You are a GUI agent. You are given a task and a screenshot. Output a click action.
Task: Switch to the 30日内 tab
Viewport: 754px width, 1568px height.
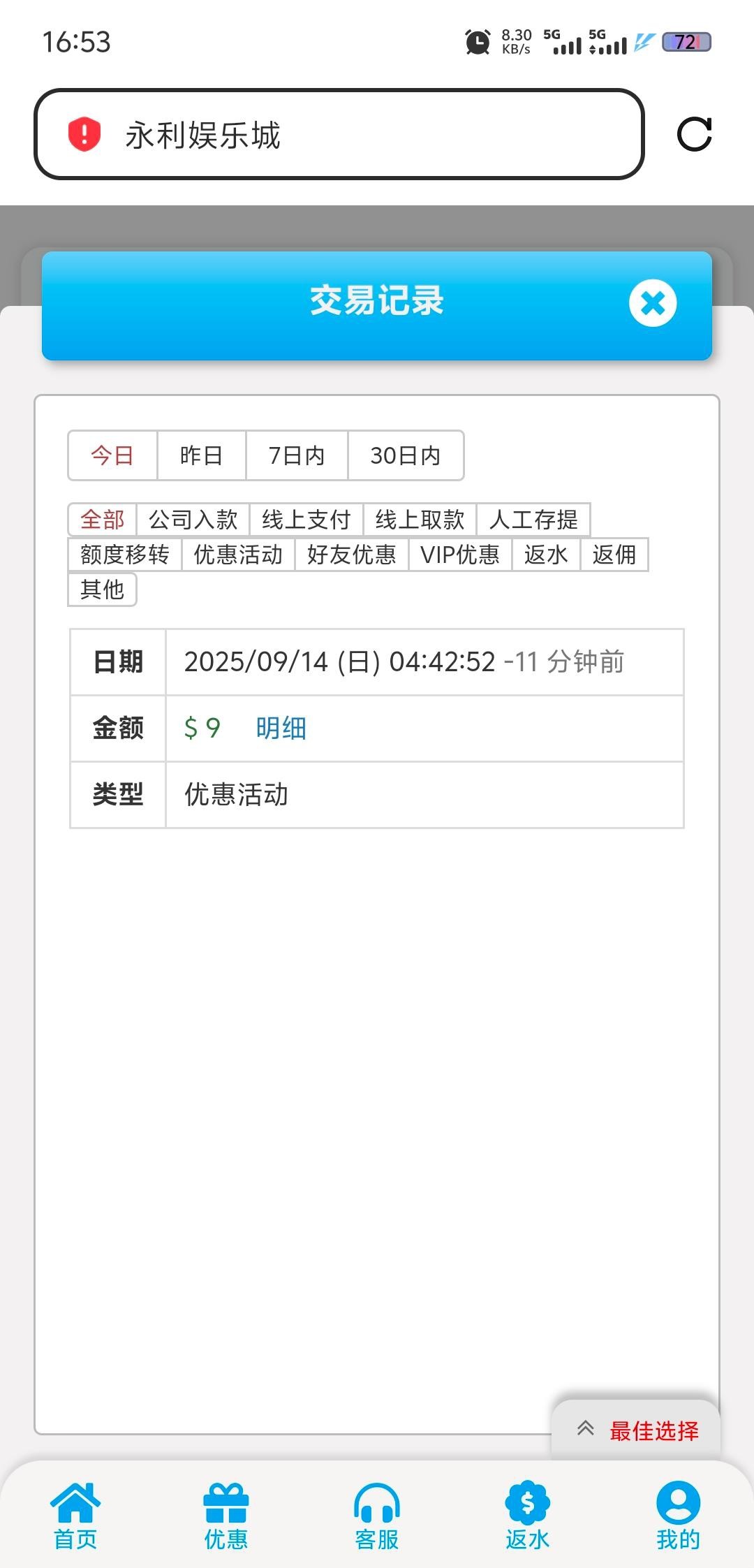point(405,455)
